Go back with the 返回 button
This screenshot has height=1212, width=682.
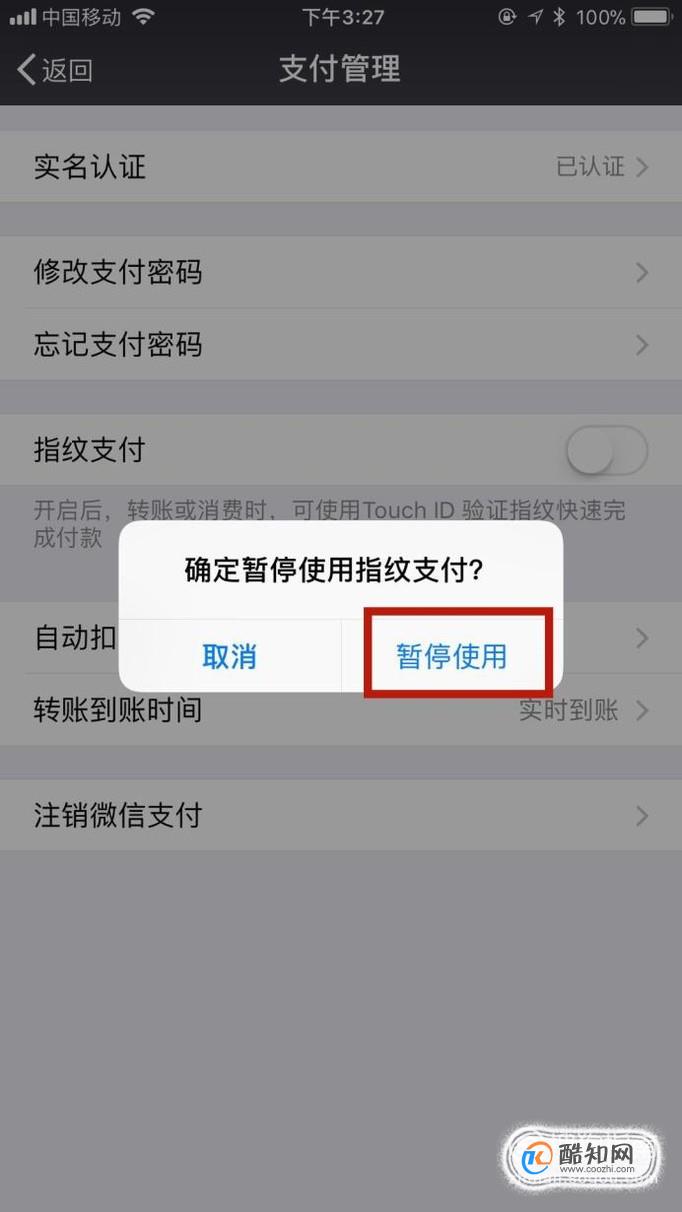click(x=56, y=69)
